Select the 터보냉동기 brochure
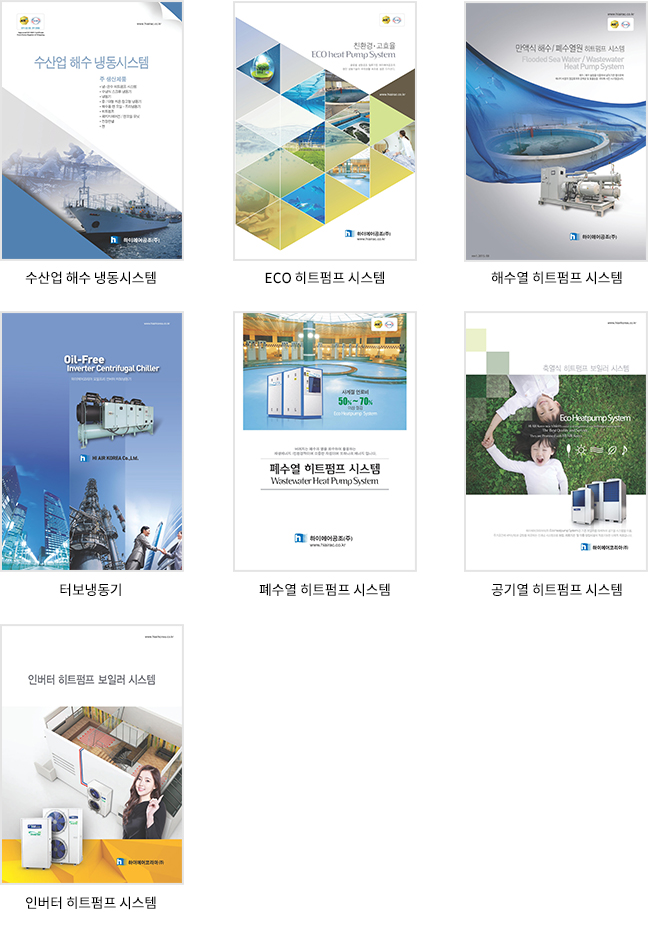648x927 pixels. pyautogui.click(x=92, y=441)
